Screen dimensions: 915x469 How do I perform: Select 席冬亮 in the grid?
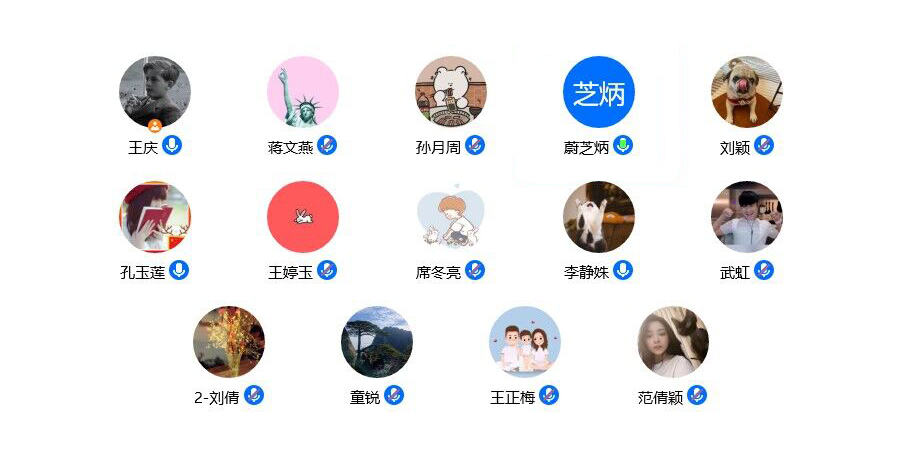451,217
